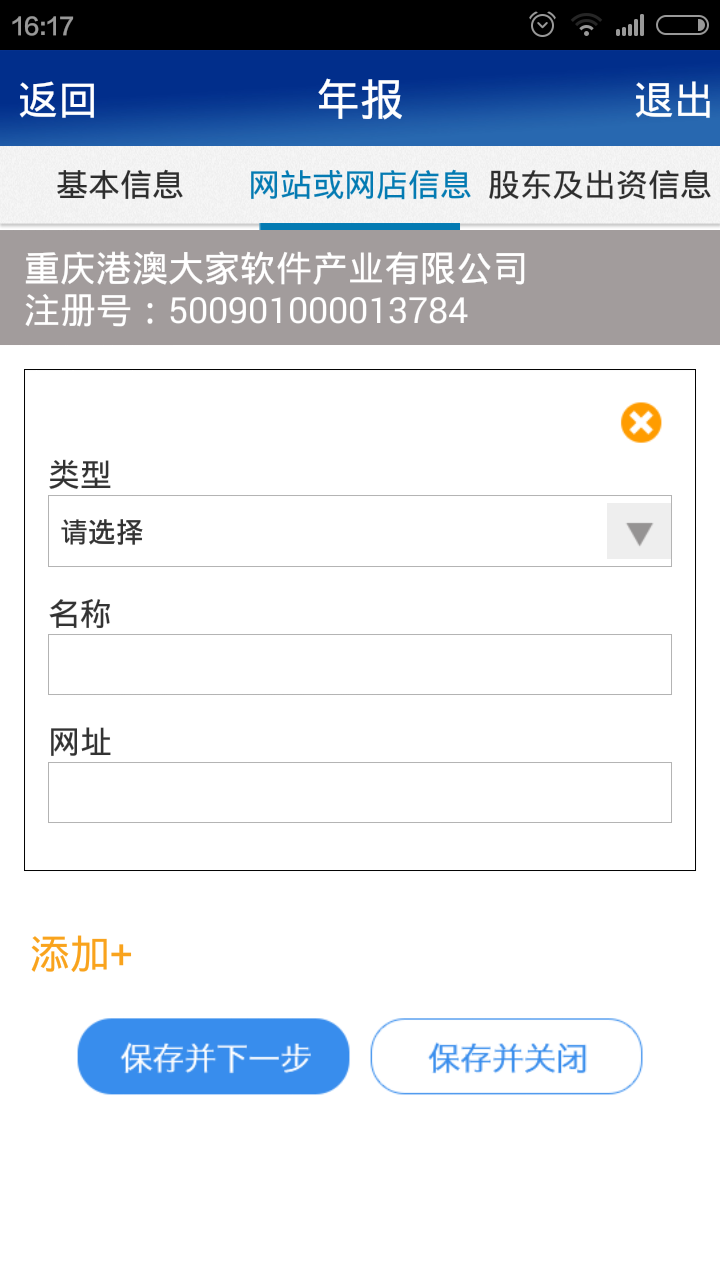This screenshot has width=720, height=1280.
Task: Tap 保存并下一步 button
Action: pyautogui.click(x=214, y=1057)
